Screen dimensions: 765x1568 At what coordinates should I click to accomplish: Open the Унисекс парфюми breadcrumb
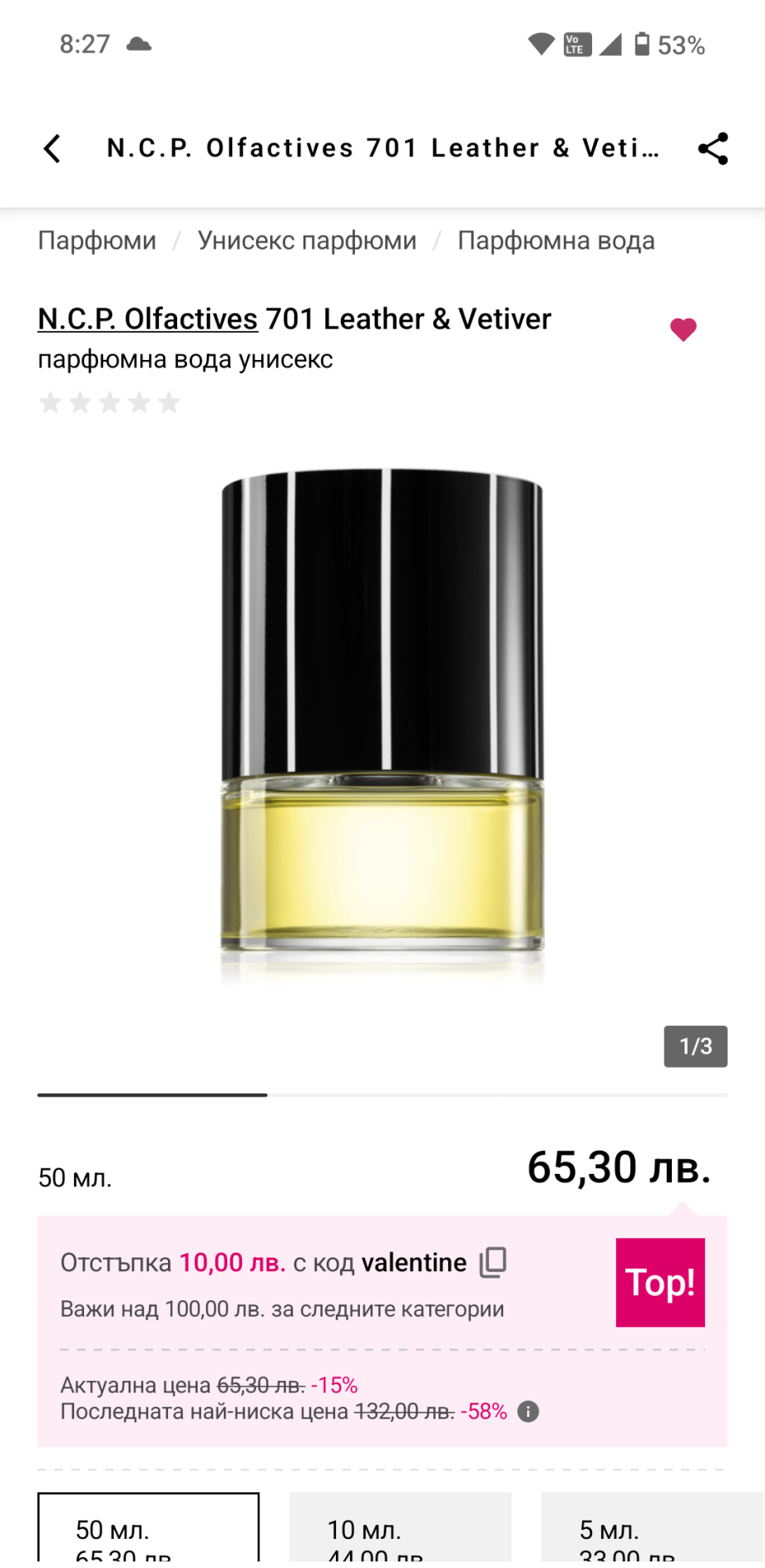[307, 240]
